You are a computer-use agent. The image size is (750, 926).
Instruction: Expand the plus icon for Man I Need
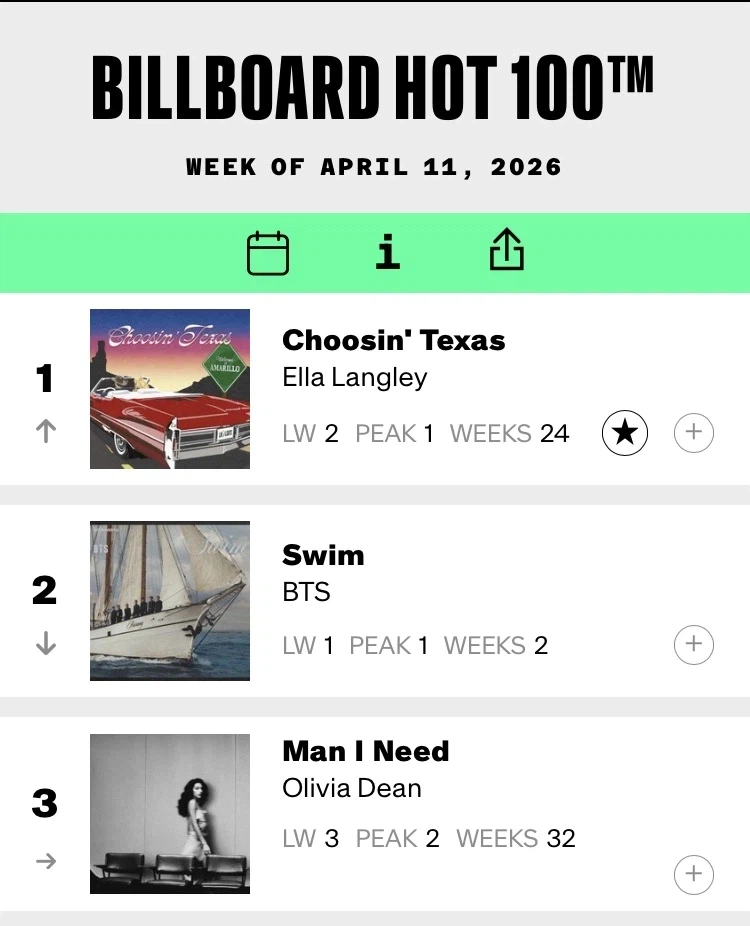694,874
